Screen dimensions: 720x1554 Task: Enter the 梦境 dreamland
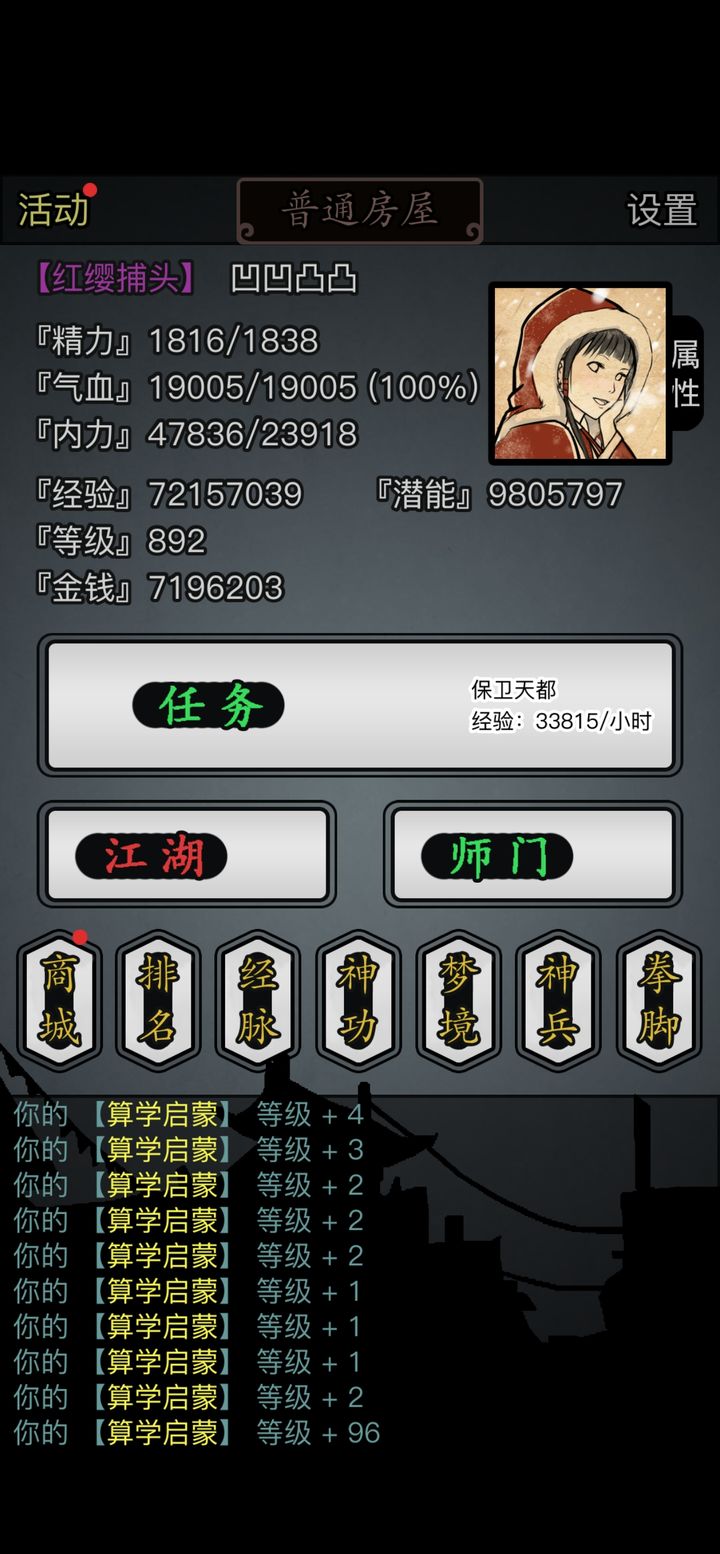pyautogui.click(x=458, y=1000)
